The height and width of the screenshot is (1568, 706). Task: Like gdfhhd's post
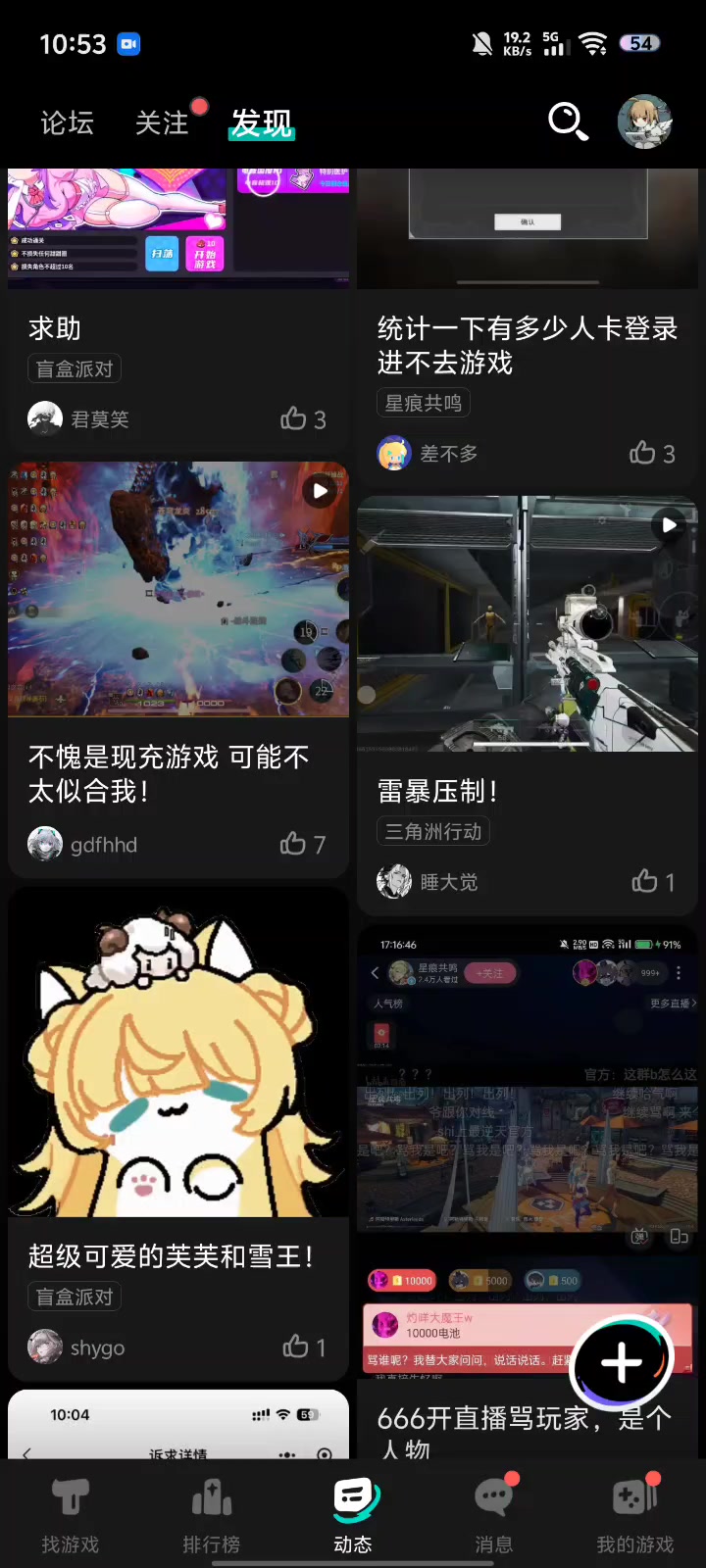click(x=302, y=844)
